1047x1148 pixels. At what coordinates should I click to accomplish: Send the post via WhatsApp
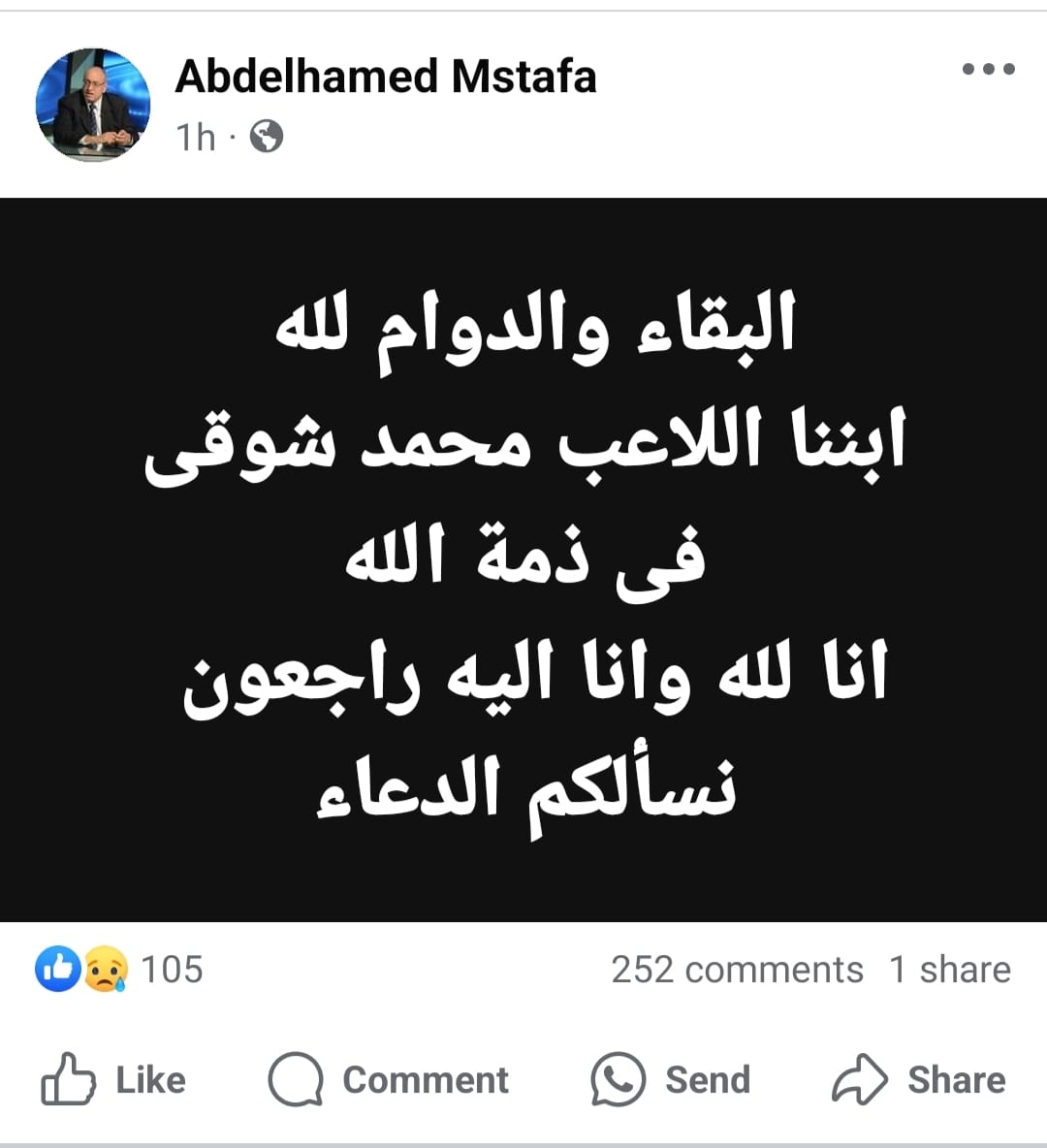(671, 1079)
